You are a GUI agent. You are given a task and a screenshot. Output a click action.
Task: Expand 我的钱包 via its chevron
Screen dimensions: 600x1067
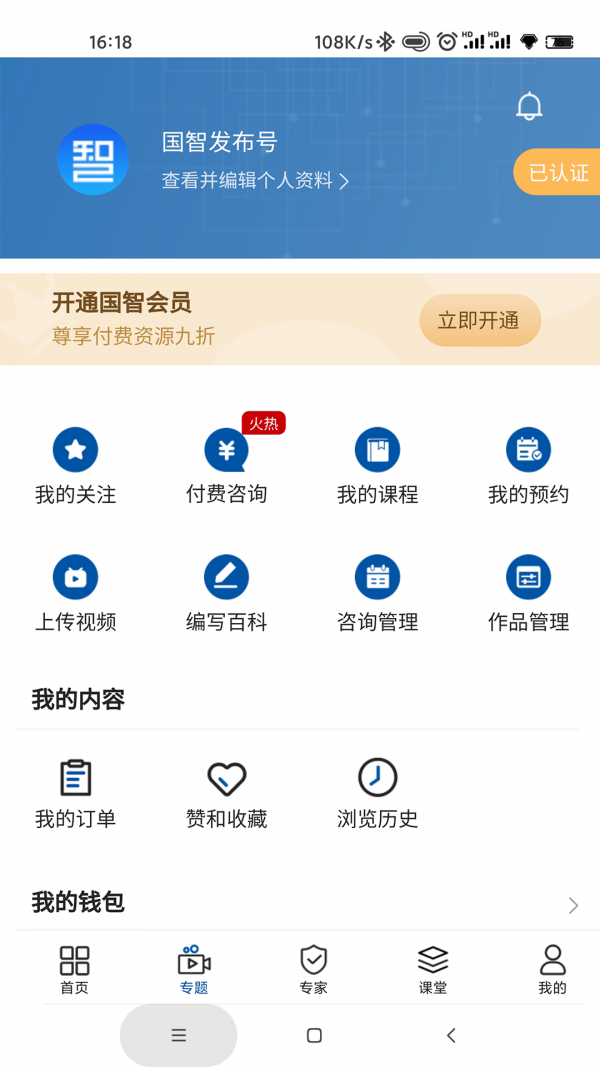pos(573,905)
